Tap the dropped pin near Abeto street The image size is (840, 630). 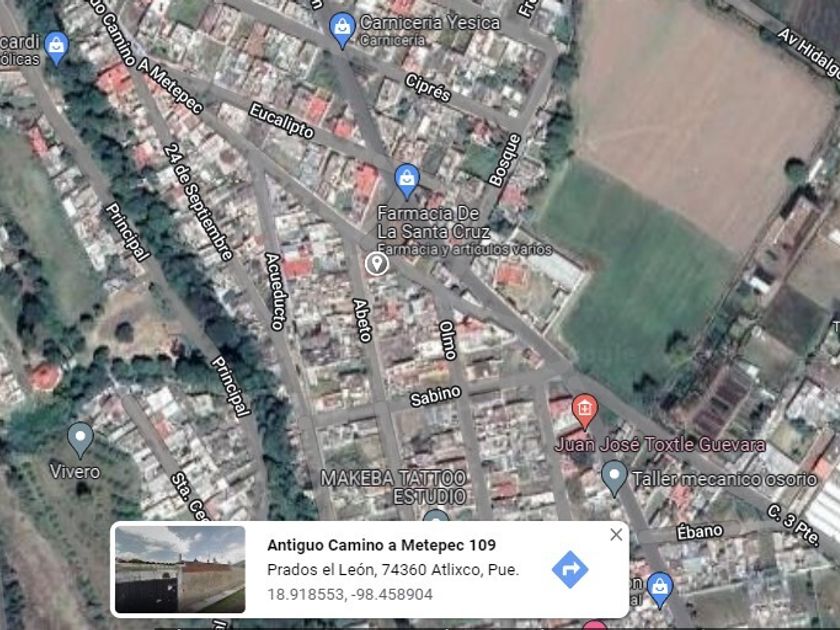pos(377,264)
